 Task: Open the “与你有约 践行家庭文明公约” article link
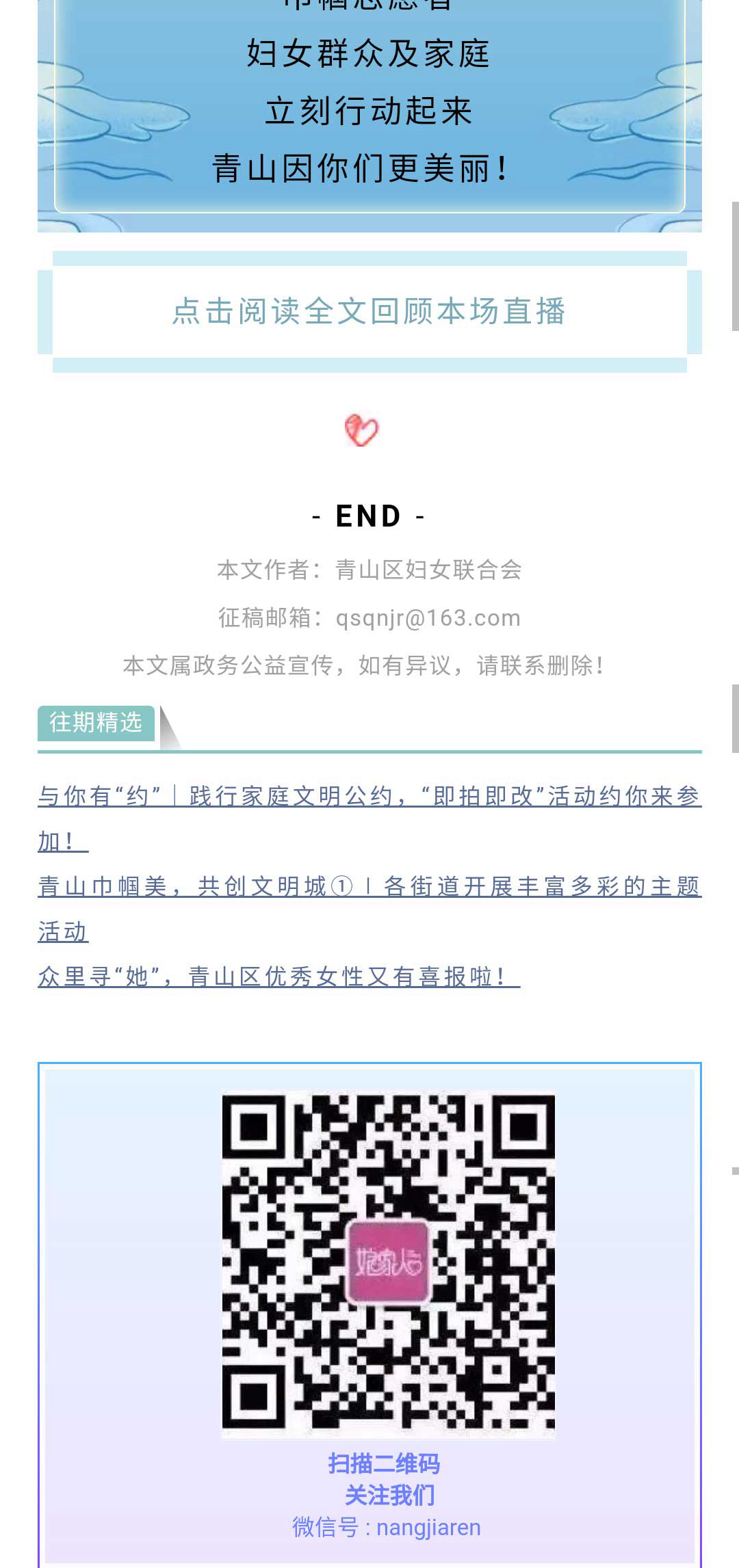pos(369,797)
